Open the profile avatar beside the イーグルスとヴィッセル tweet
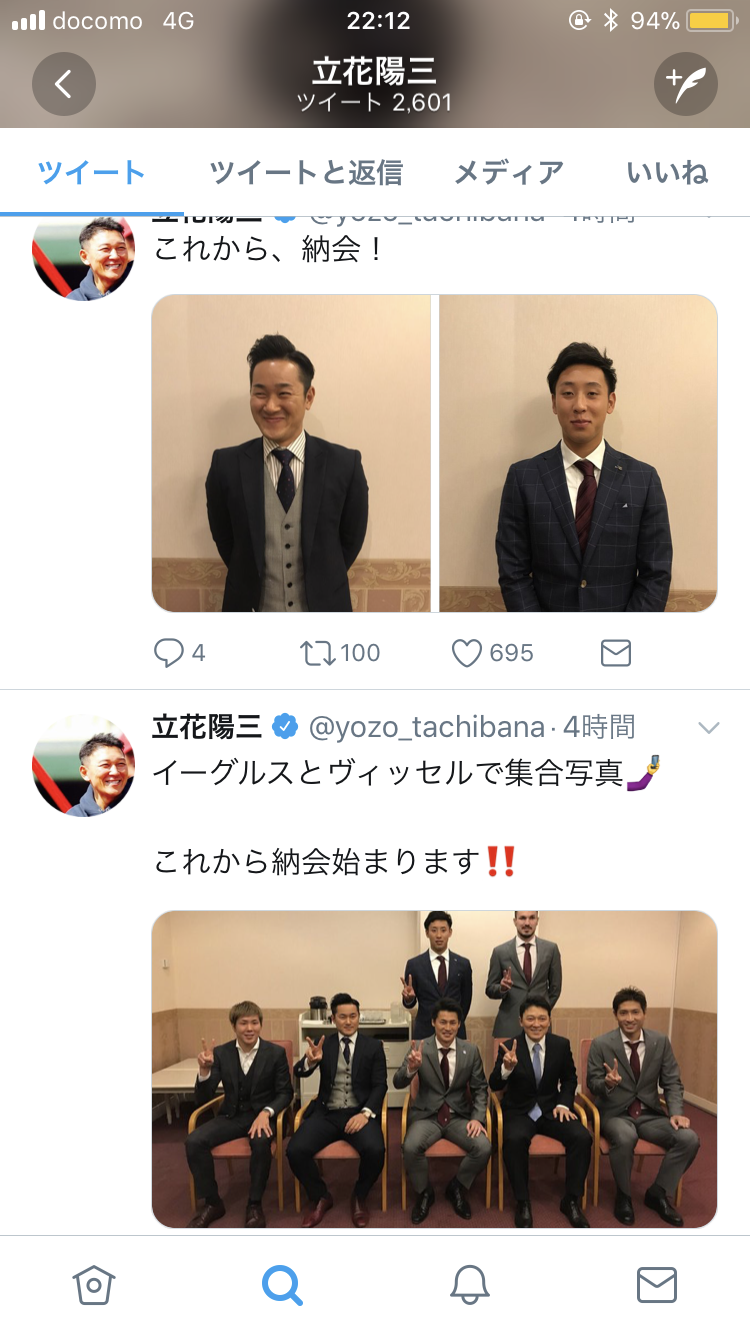The height and width of the screenshot is (1334, 750). click(84, 765)
